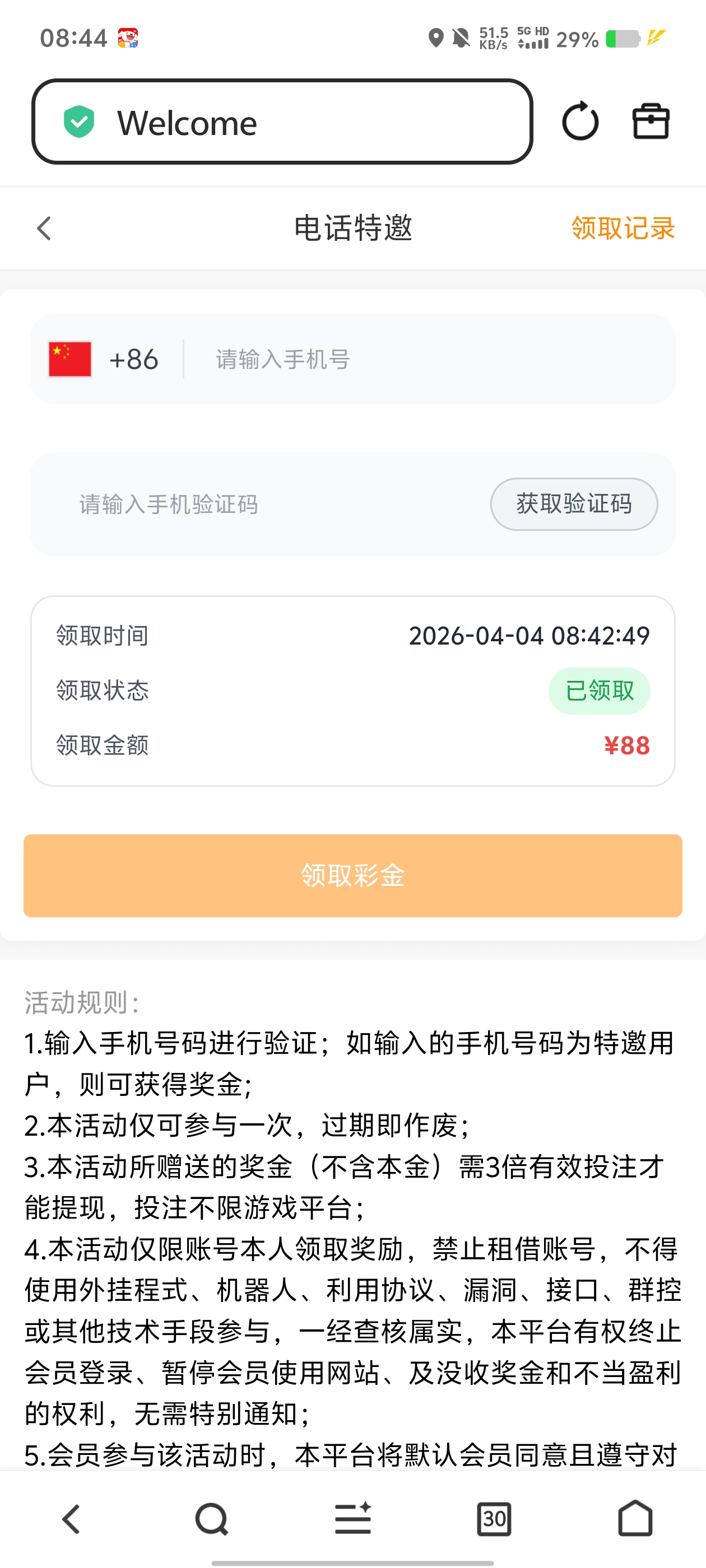Open the browser search button

(211, 1519)
